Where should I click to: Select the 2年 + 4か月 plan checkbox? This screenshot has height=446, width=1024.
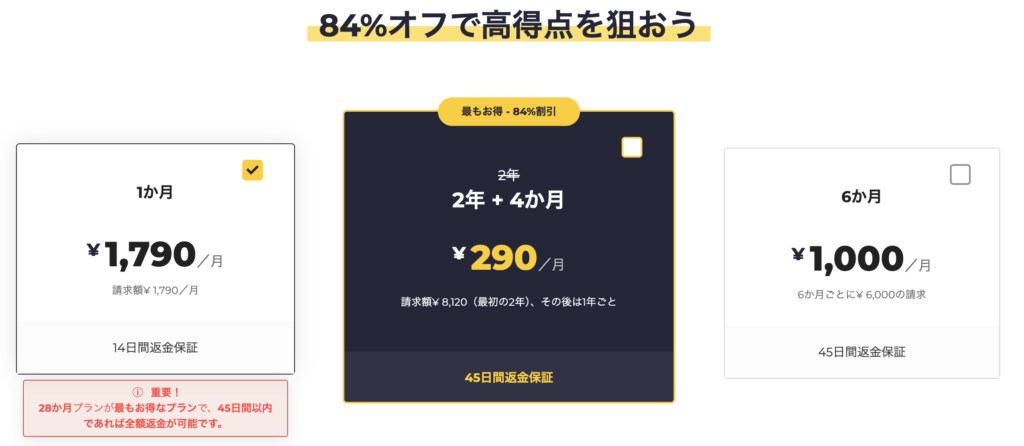[632, 148]
